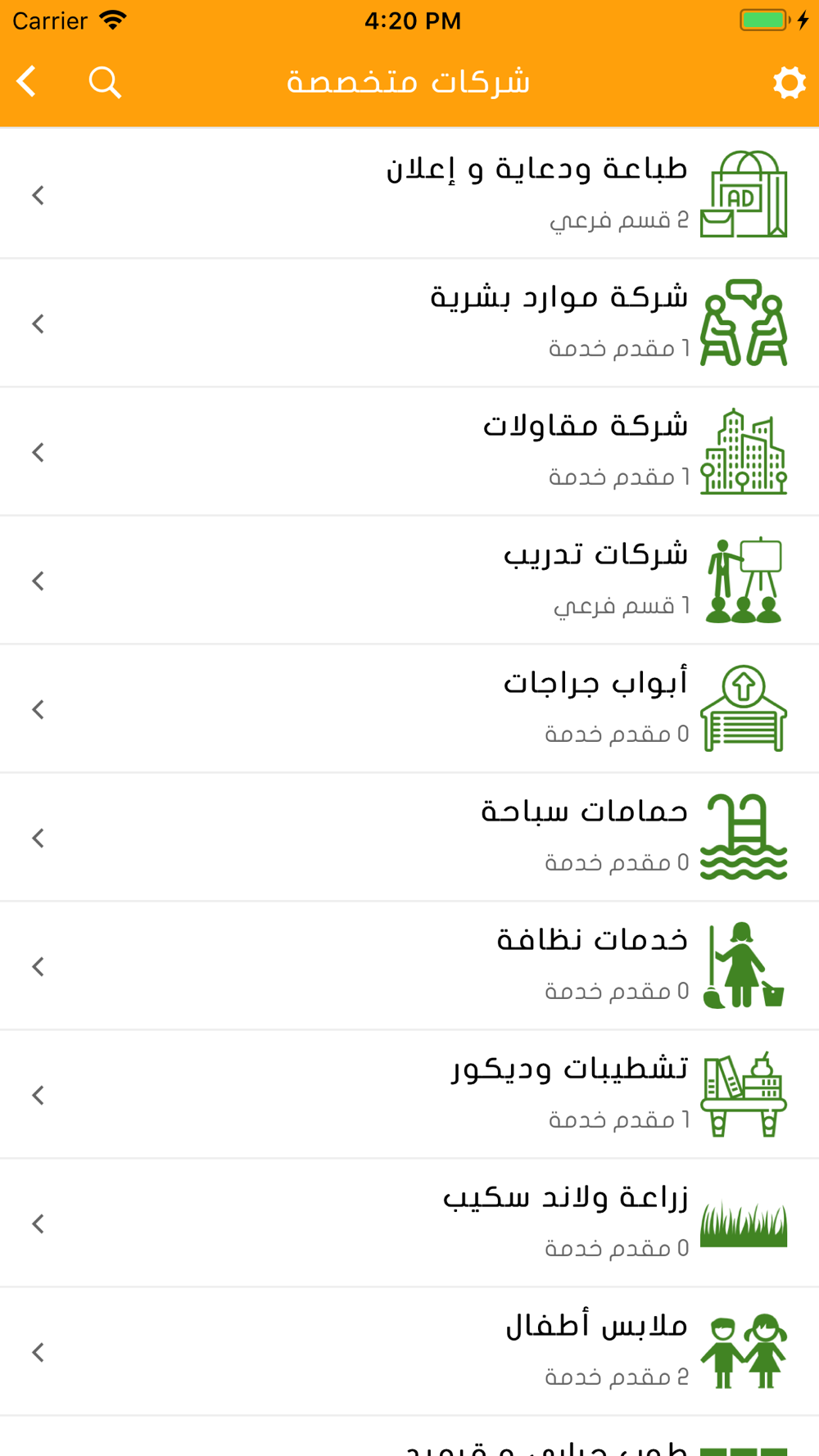819x1456 pixels.
Task: Open شركة مقاولات category
Action: [409, 451]
